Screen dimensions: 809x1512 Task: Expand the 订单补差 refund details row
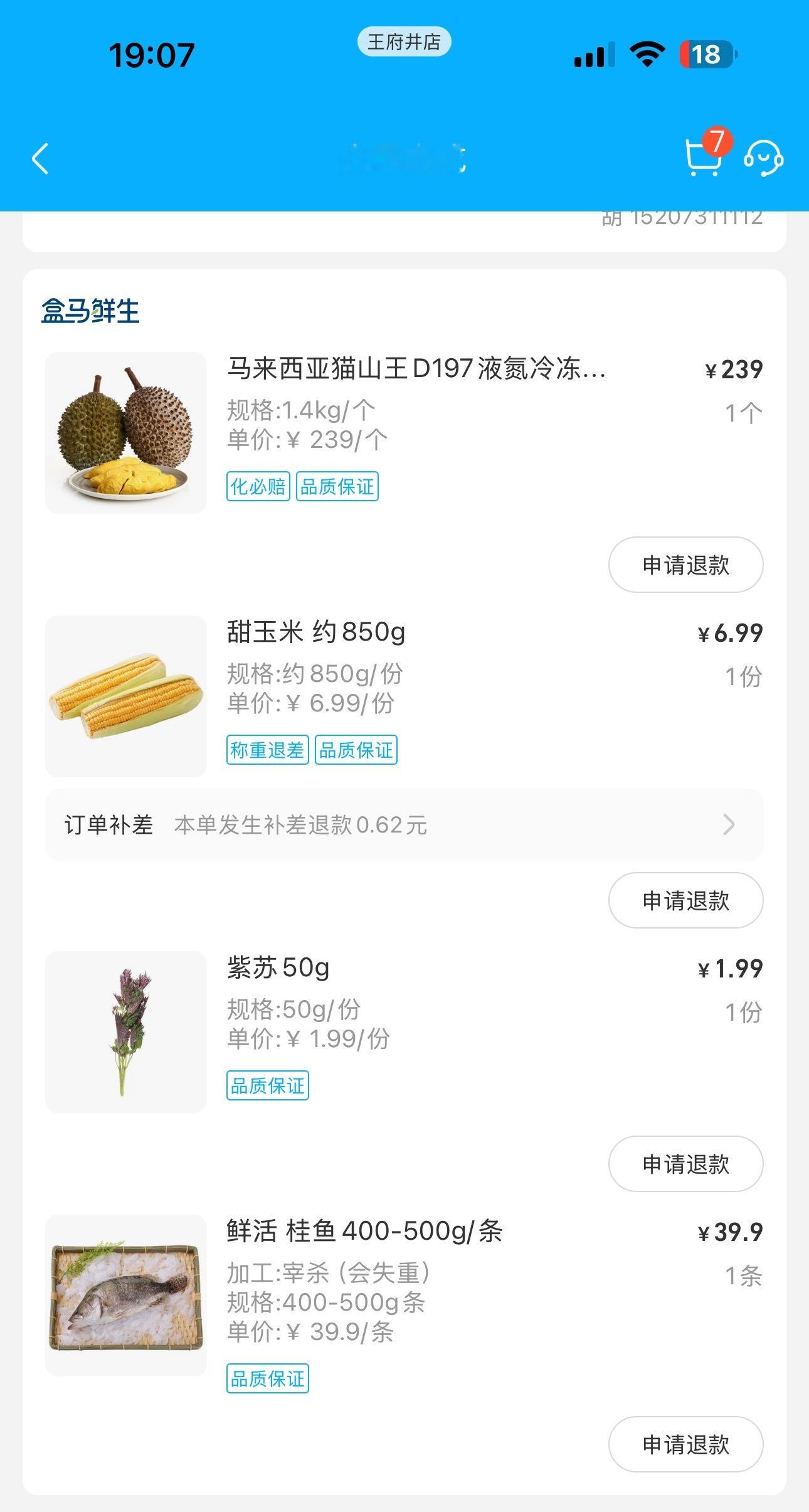click(x=404, y=825)
